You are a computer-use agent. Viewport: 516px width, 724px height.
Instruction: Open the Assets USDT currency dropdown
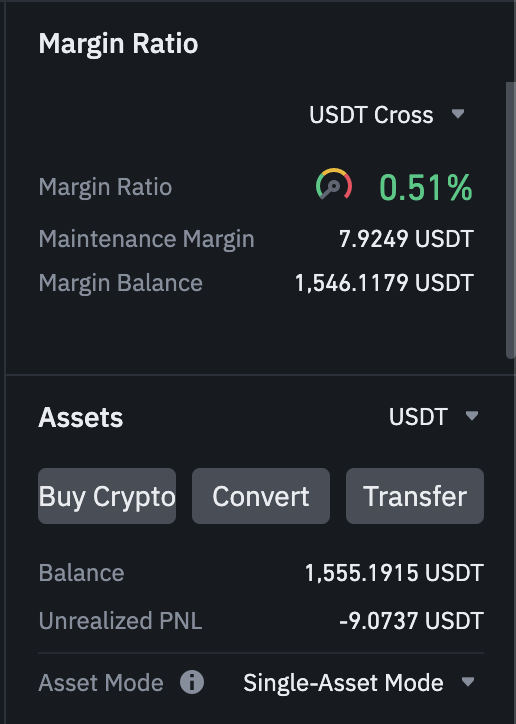coord(433,416)
